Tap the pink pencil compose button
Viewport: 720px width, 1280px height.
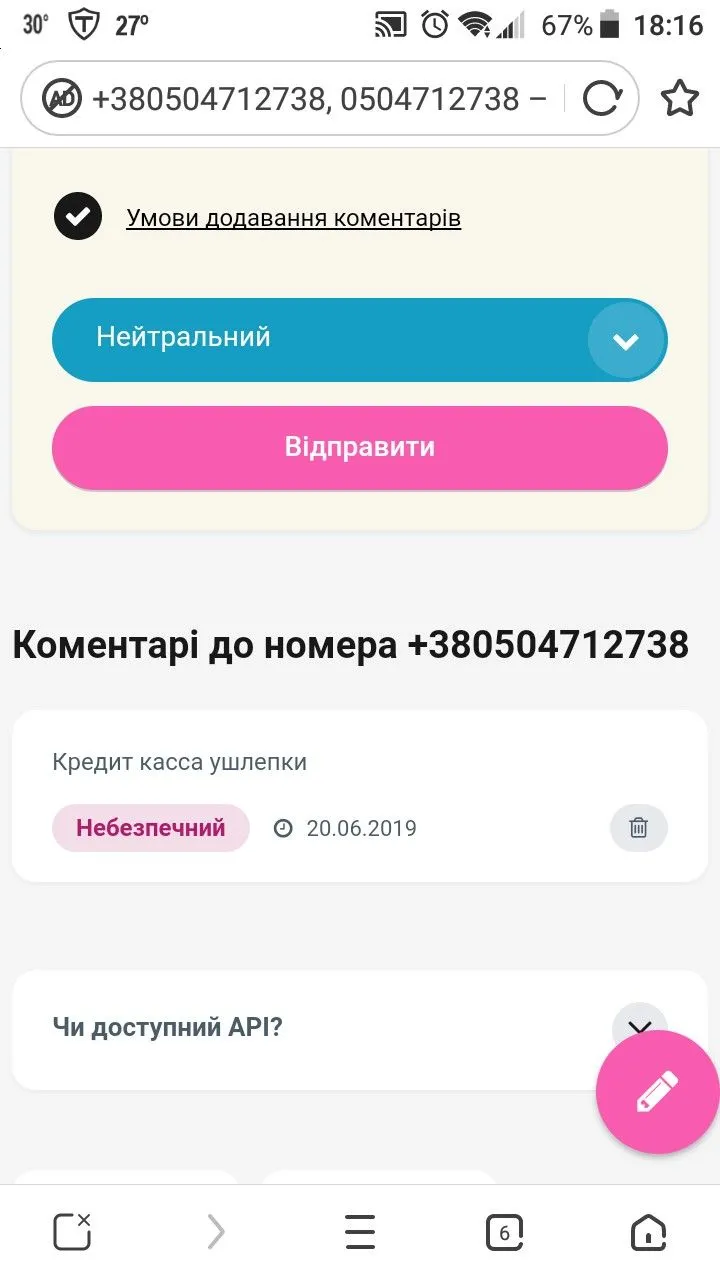(656, 1091)
